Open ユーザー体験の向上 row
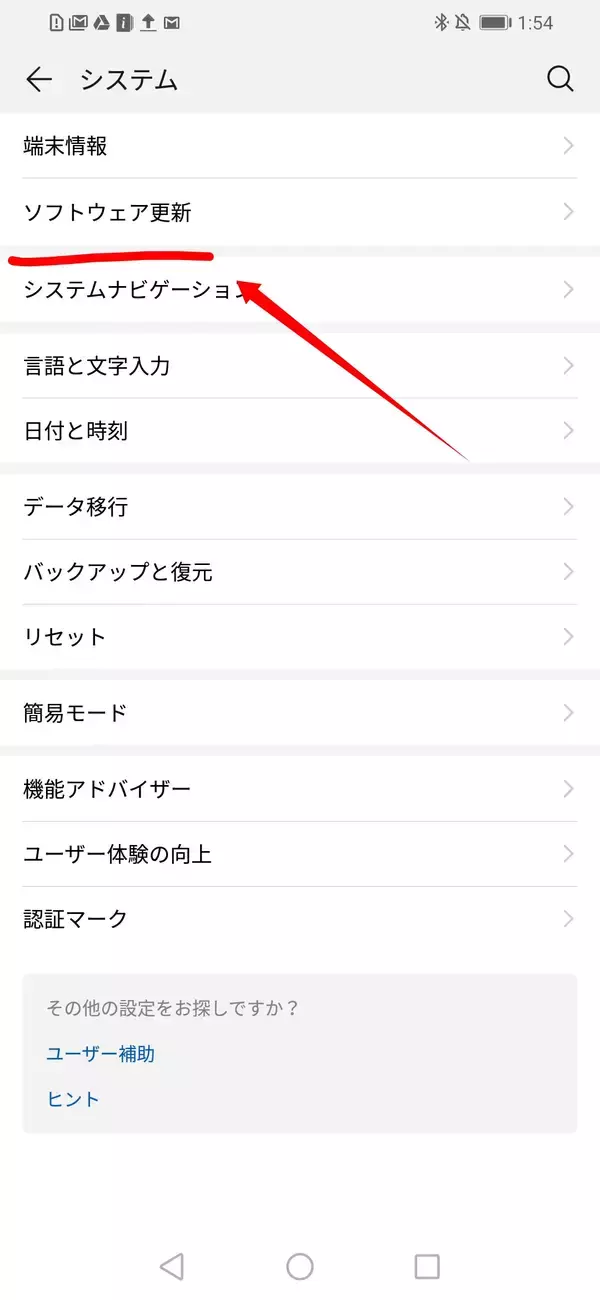Image resolution: width=600 pixels, height=1300 pixels. (x=300, y=854)
